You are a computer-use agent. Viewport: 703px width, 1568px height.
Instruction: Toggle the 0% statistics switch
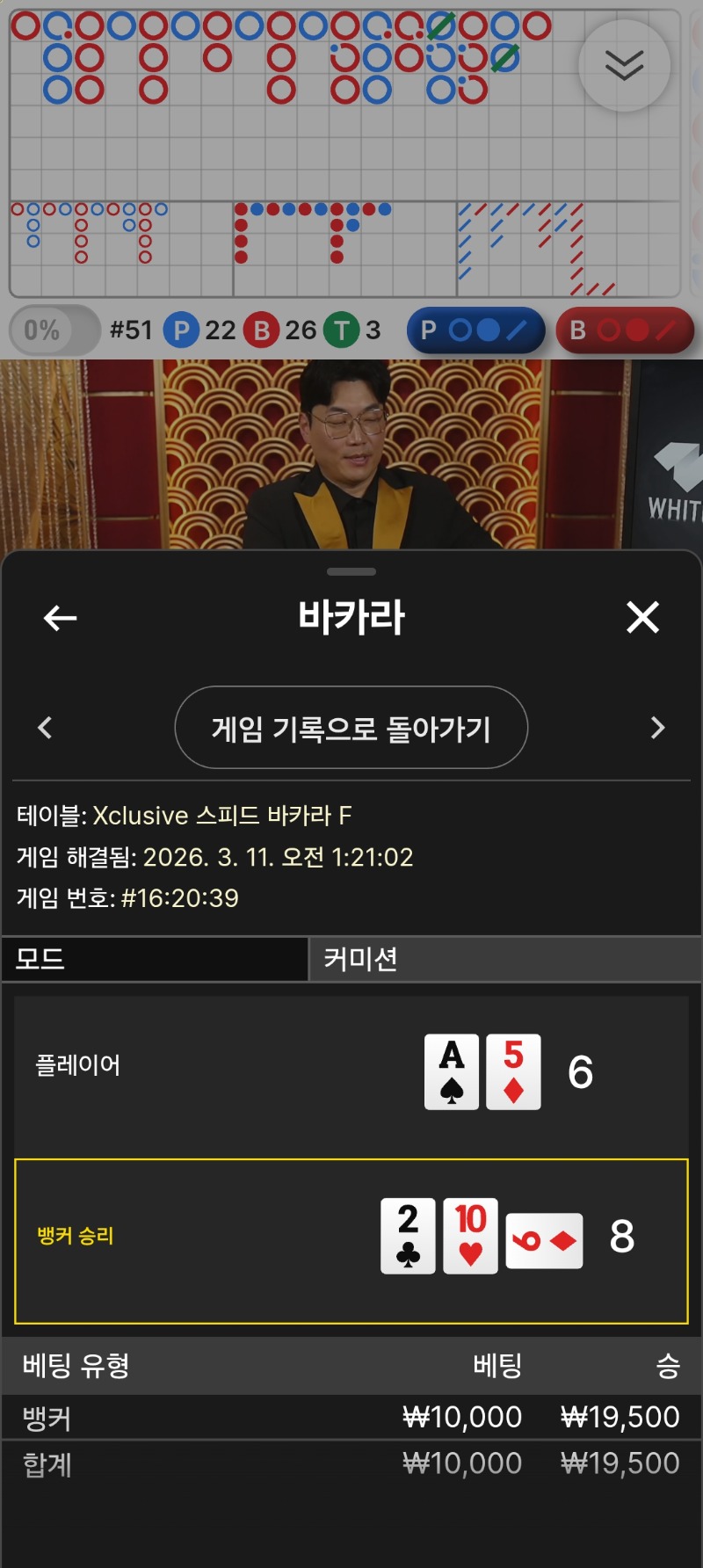tap(54, 330)
